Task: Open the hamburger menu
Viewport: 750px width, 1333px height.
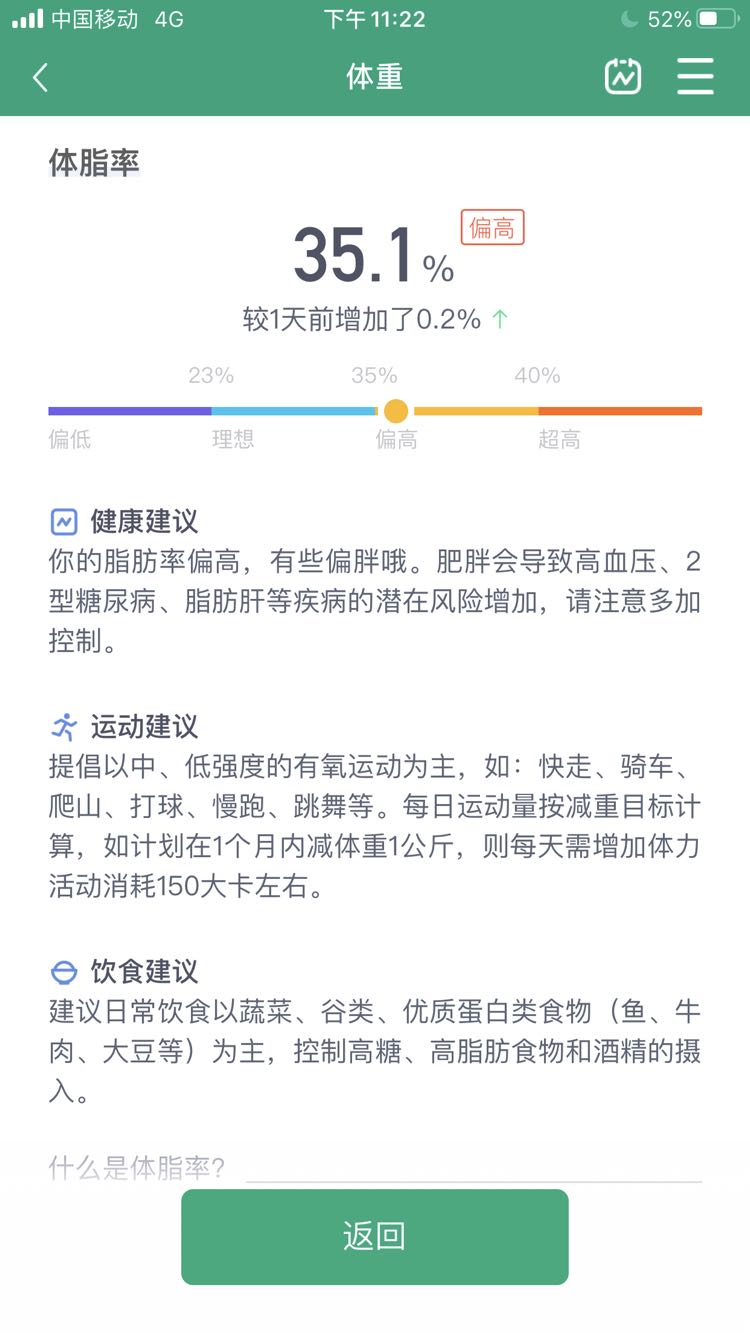Action: [x=695, y=77]
